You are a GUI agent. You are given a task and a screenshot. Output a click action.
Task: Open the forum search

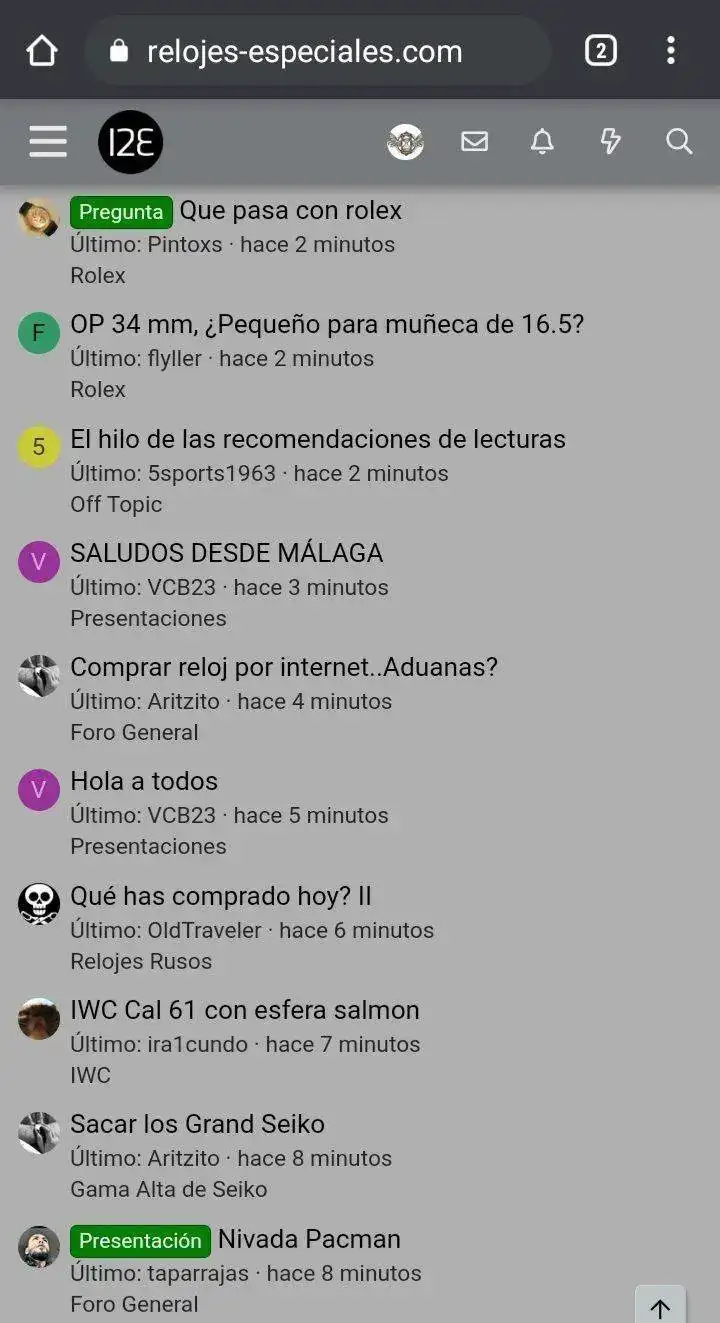(x=679, y=142)
